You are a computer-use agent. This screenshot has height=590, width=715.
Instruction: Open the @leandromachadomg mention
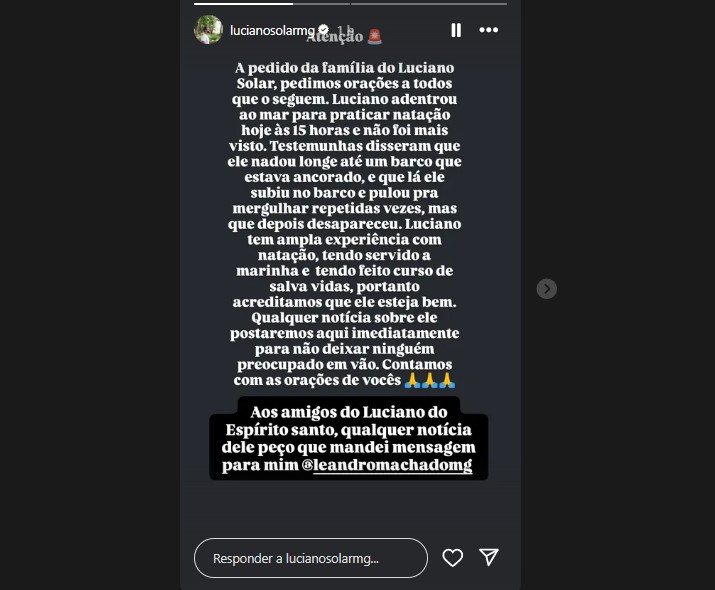click(x=392, y=466)
